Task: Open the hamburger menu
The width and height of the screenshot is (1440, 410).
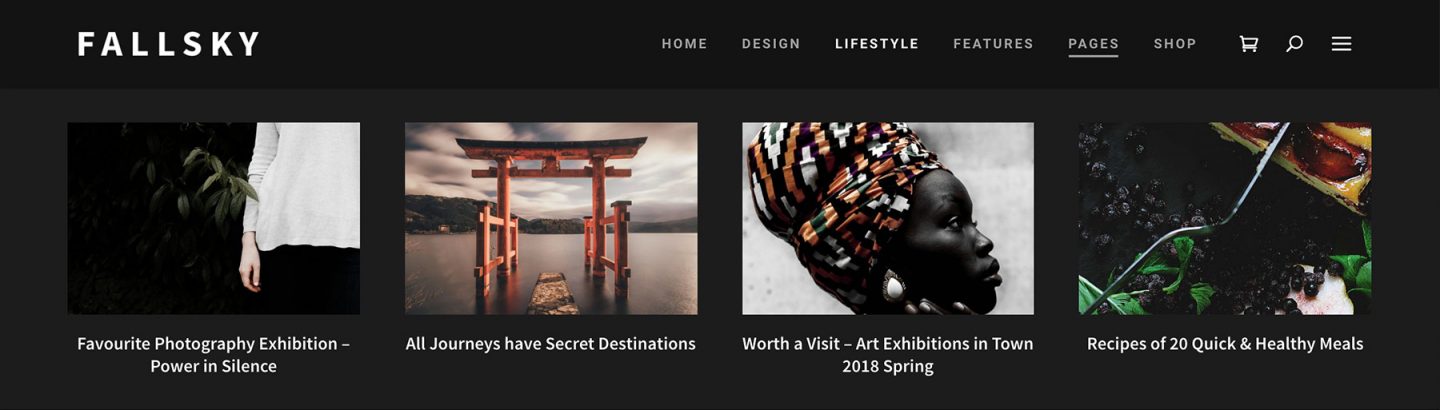Action: pos(1341,44)
